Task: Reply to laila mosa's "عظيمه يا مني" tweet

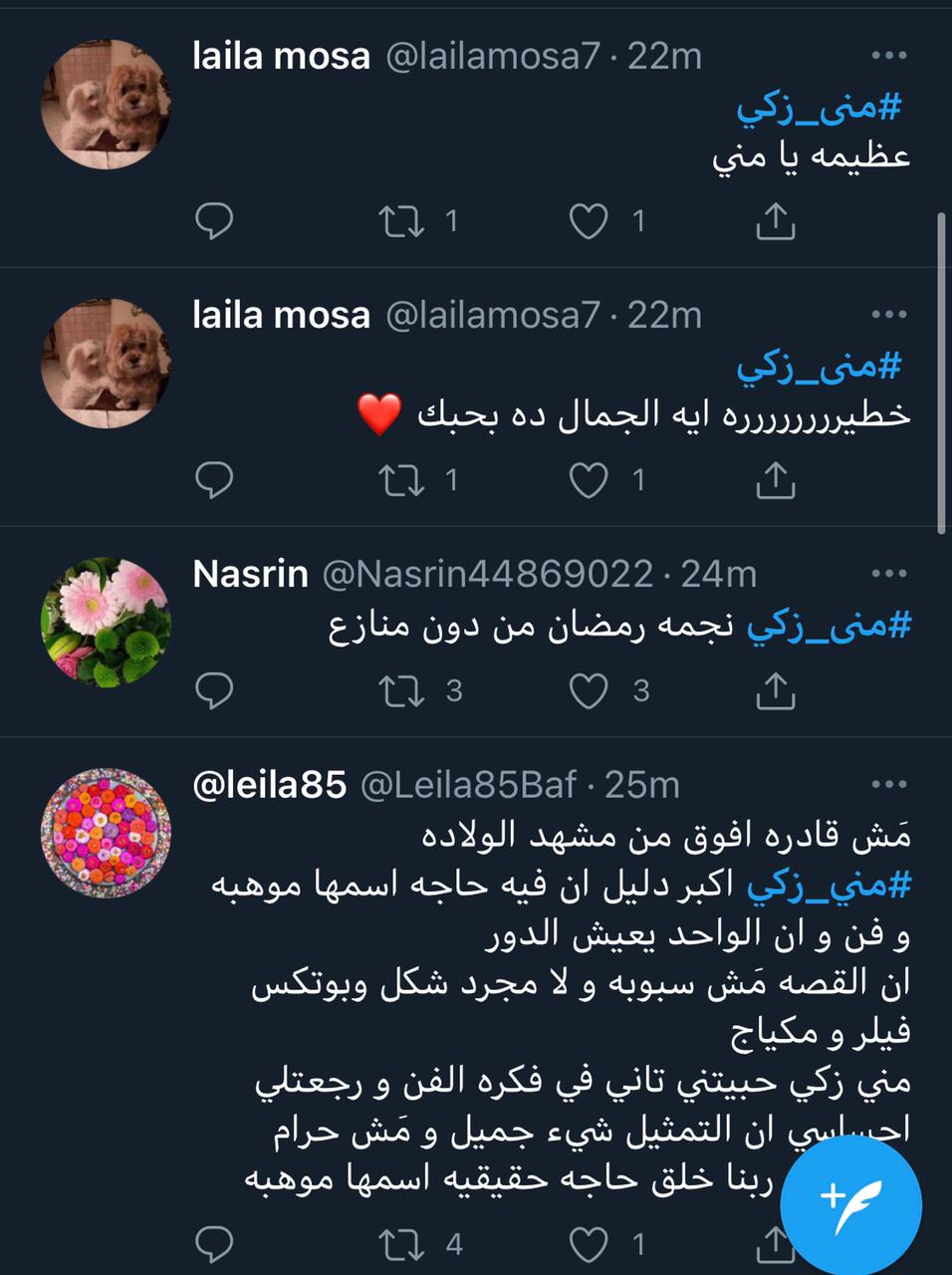Action: tap(213, 221)
